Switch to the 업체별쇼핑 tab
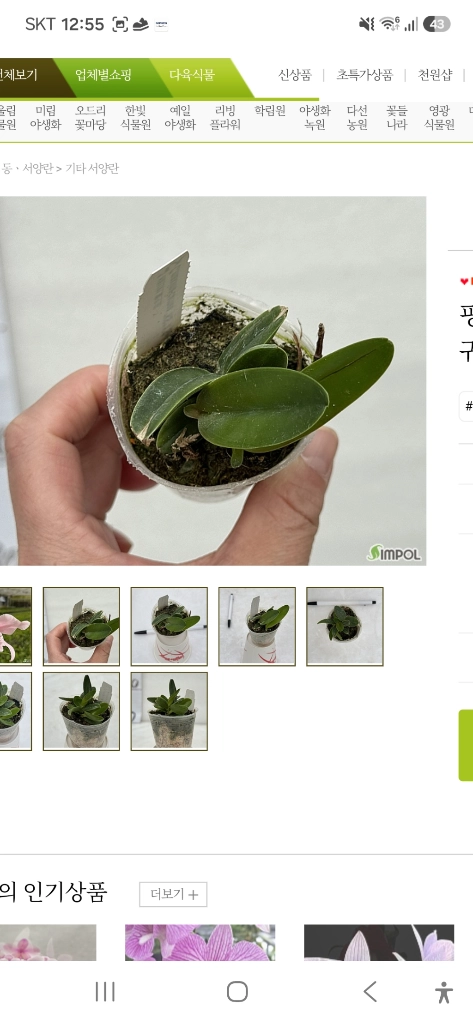The width and height of the screenshot is (473, 1024). 103,74
